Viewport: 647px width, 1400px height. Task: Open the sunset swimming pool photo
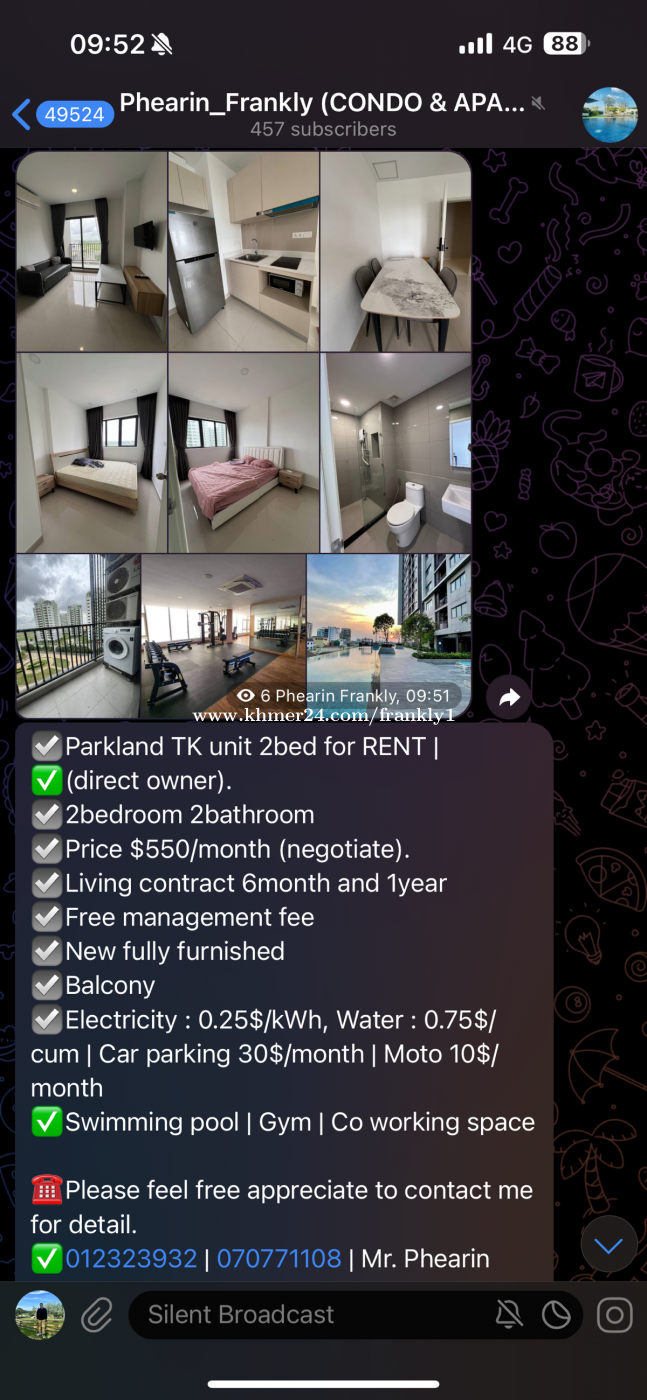point(390,620)
